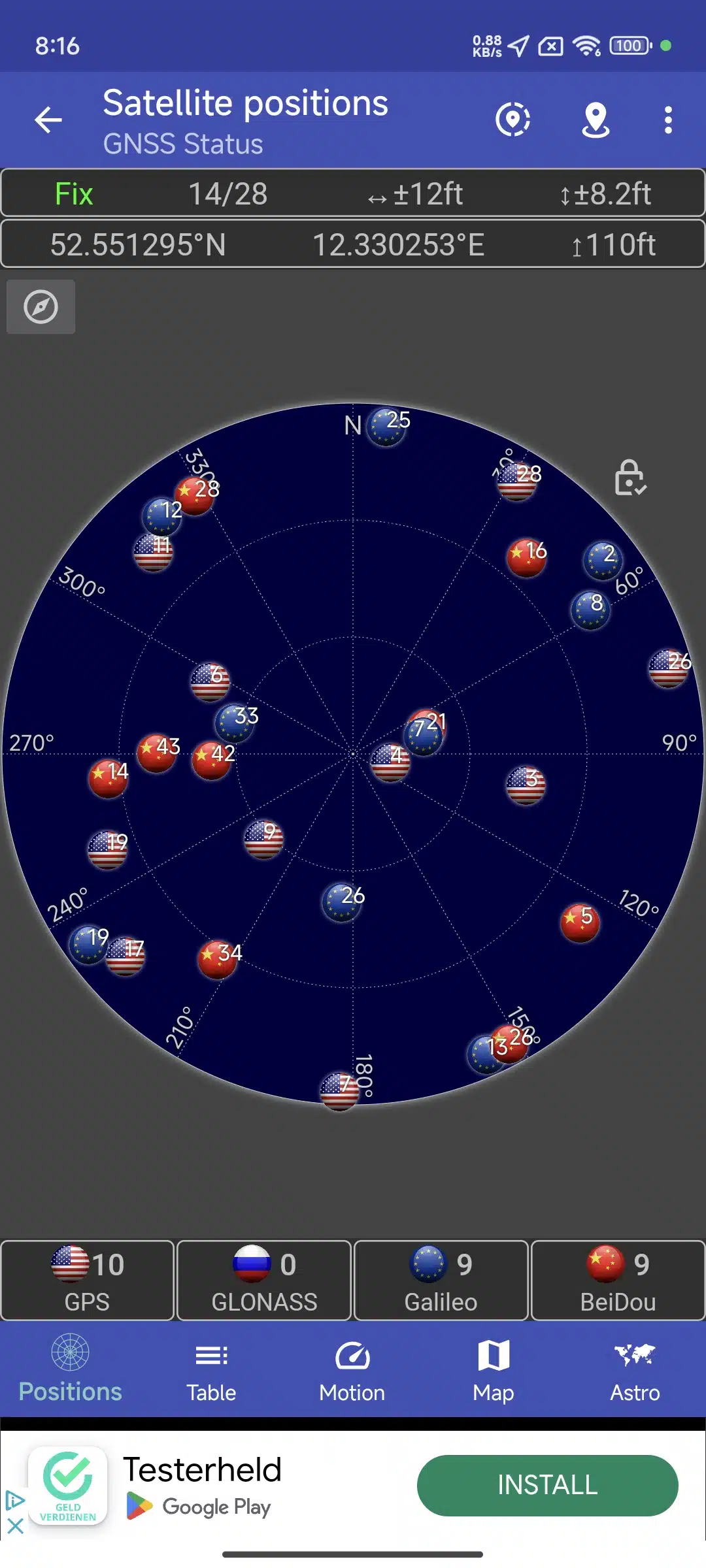Go back using the arrow icon
Screen dimensions: 706x1568
(x=48, y=120)
